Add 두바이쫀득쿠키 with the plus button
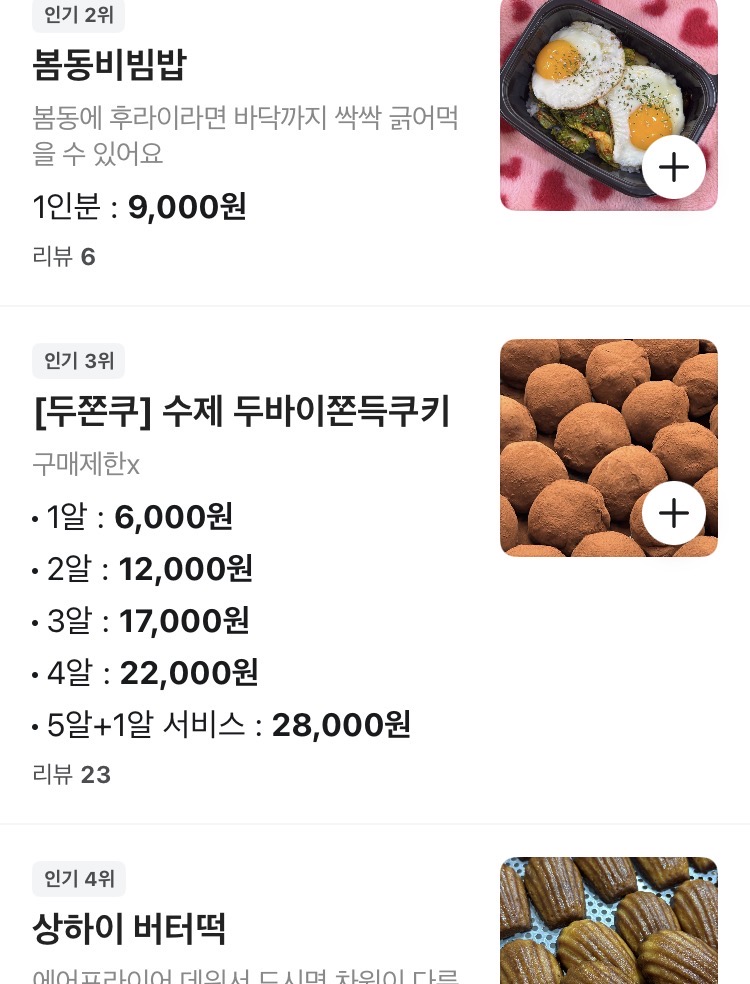 pyautogui.click(x=674, y=513)
